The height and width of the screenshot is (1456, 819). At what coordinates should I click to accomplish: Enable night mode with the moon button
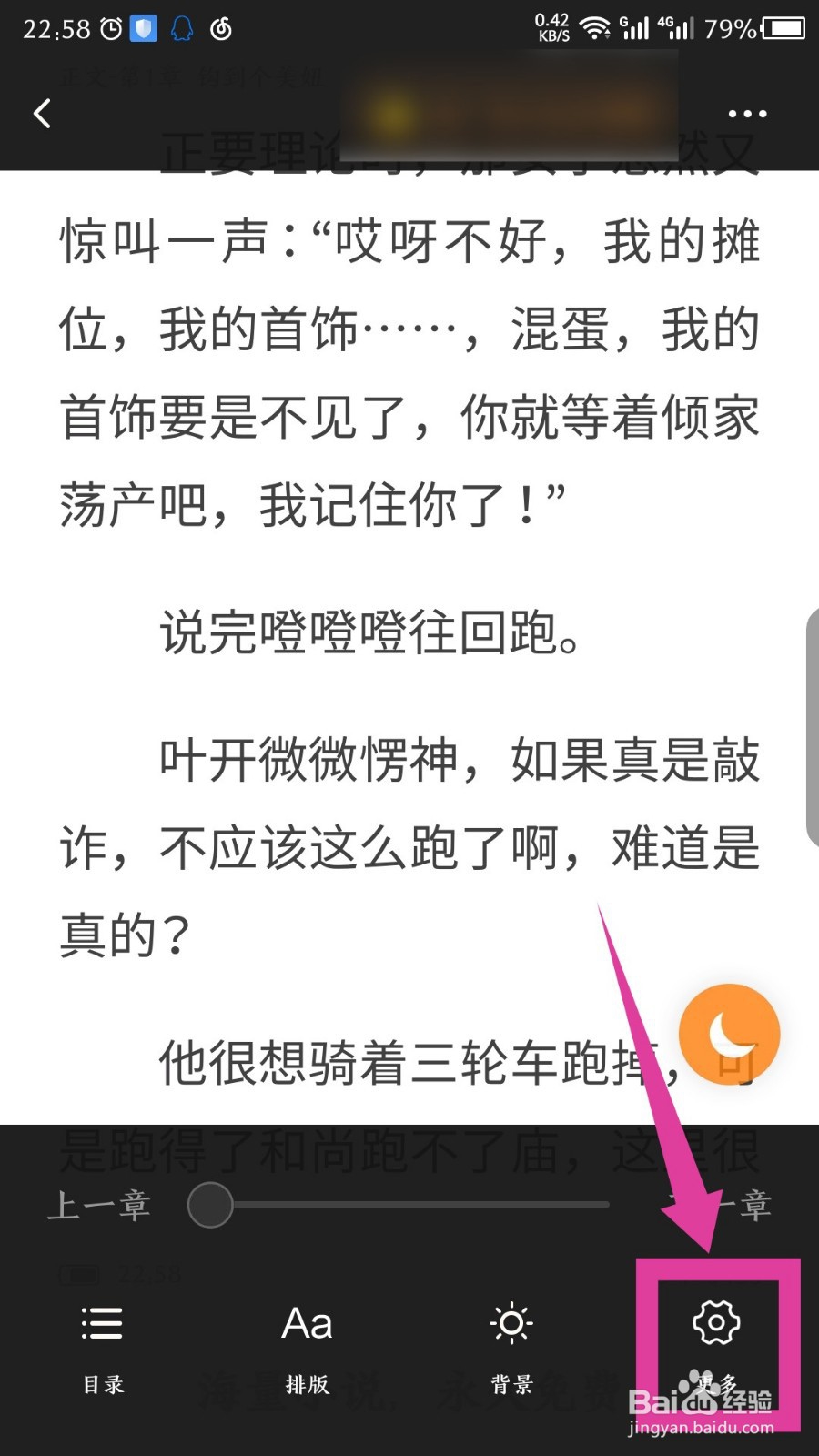click(x=730, y=1033)
